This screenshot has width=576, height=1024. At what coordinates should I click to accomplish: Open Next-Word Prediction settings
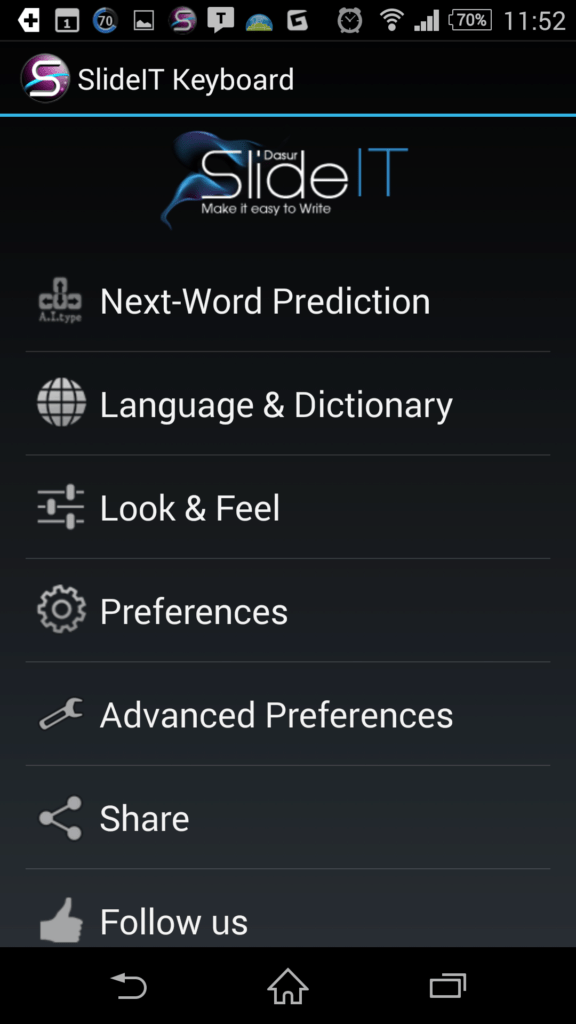point(288,301)
